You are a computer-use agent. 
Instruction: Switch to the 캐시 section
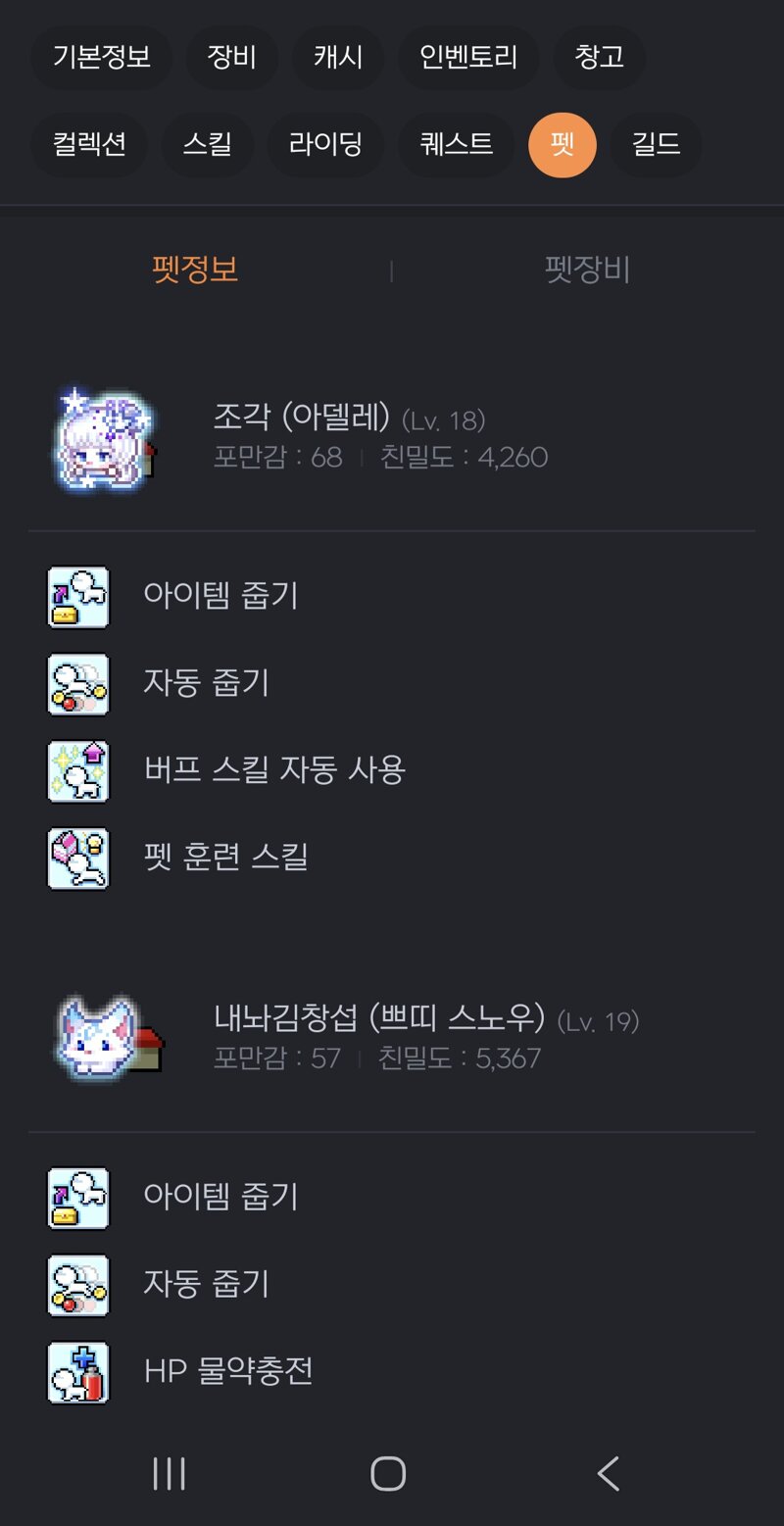point(338,57)
